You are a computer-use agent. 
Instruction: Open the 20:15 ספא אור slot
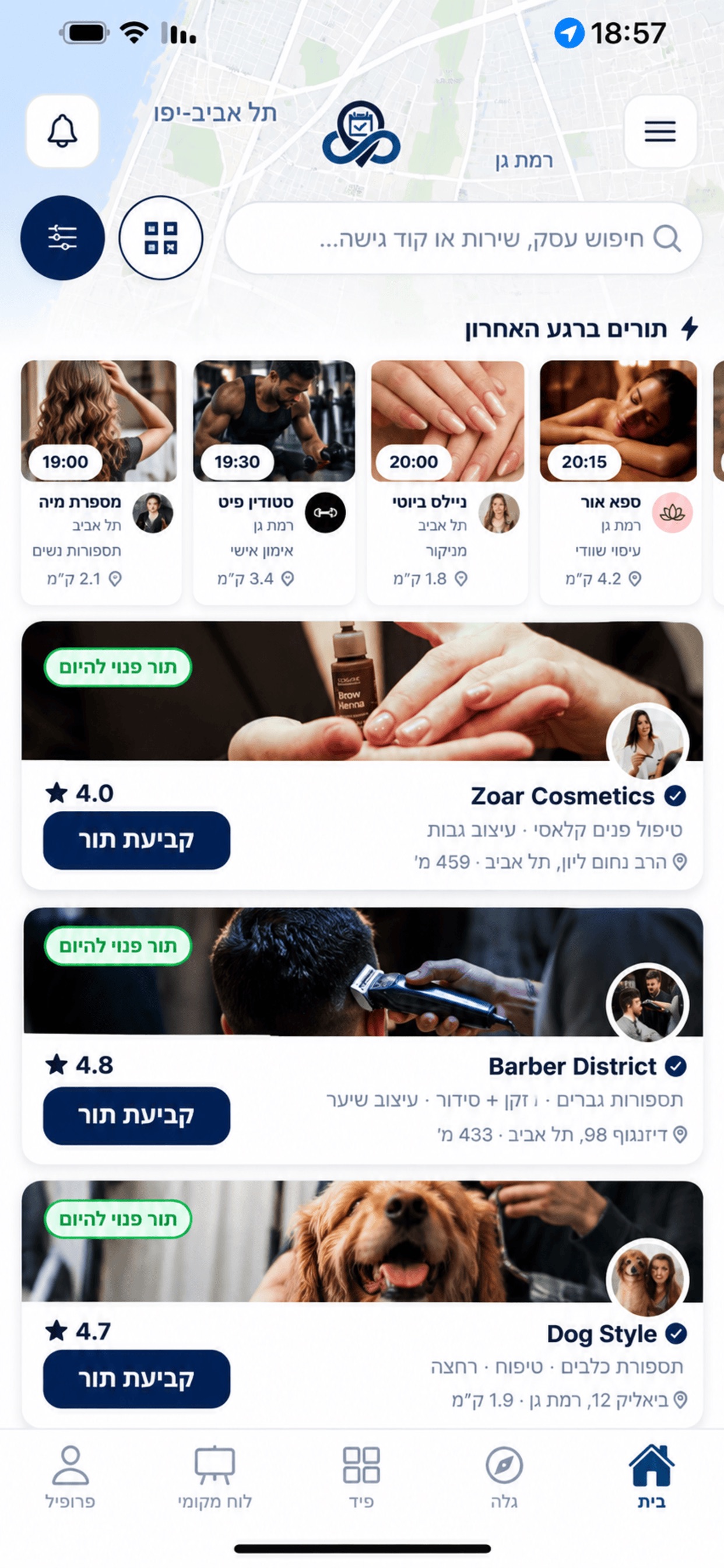coord(619,482)
